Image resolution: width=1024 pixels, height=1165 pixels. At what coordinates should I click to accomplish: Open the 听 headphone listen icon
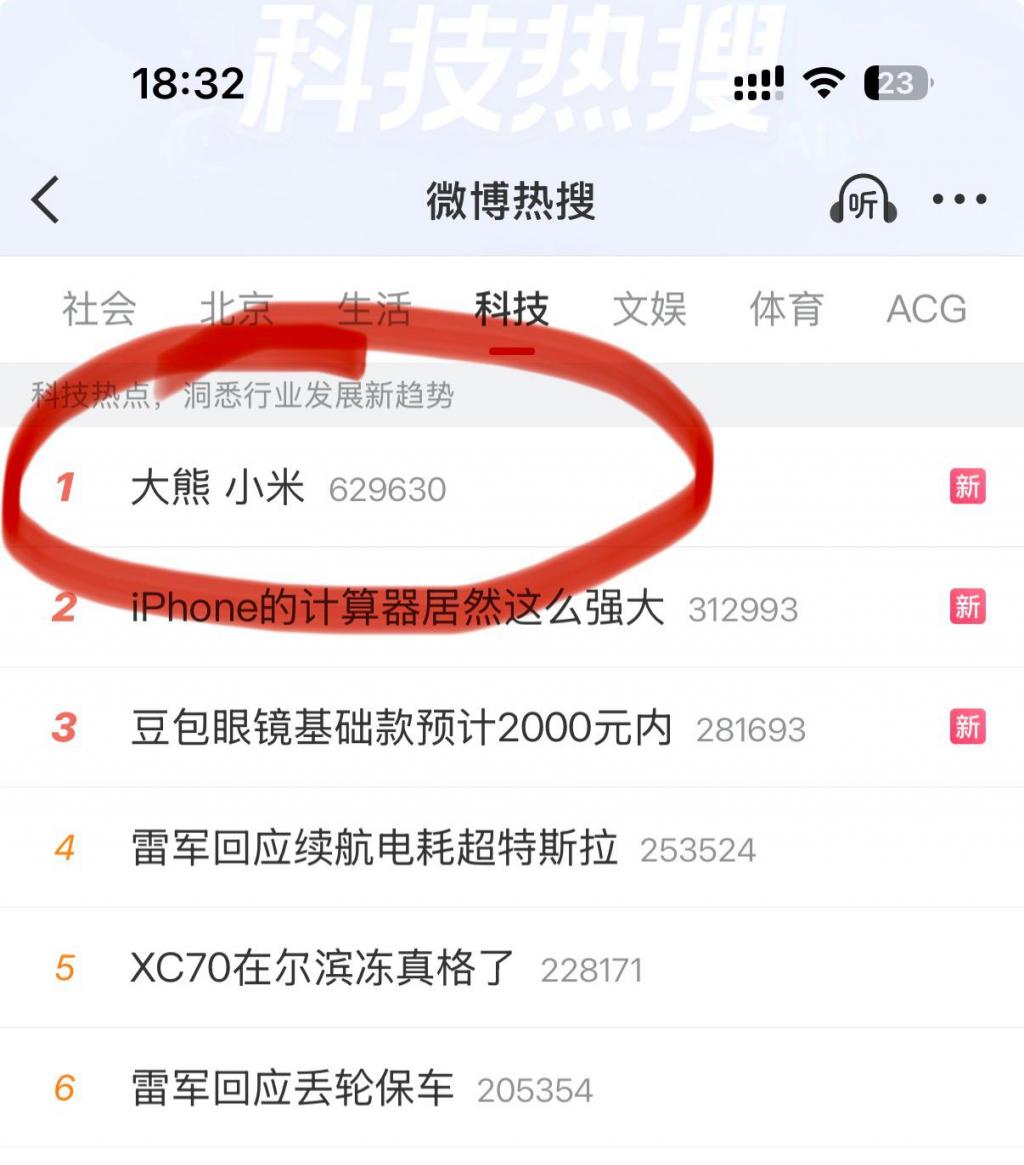tap(862, 201)
